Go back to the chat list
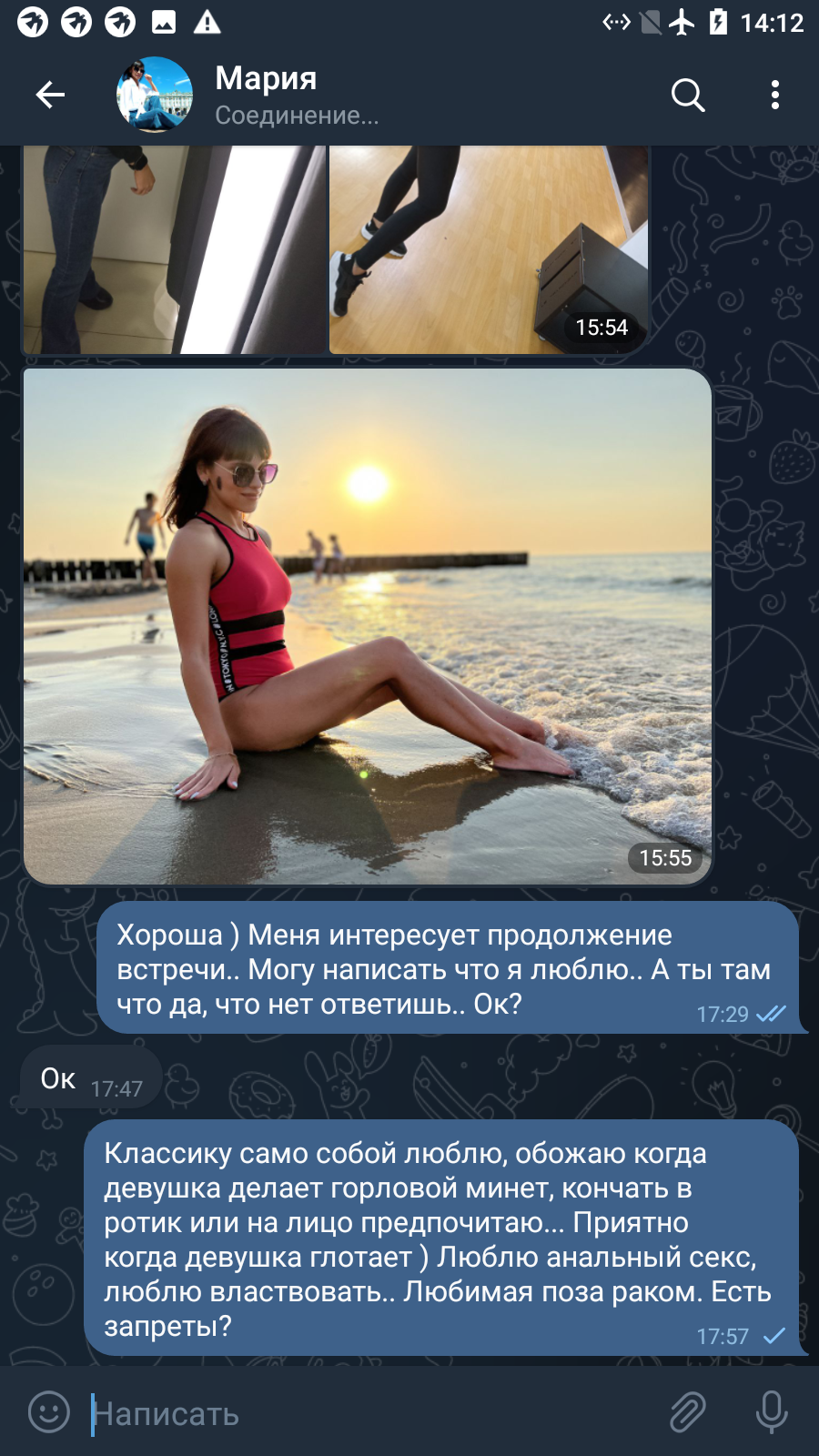The height and width of the screenshot is (1456, 819). click(x=50, y=95)
